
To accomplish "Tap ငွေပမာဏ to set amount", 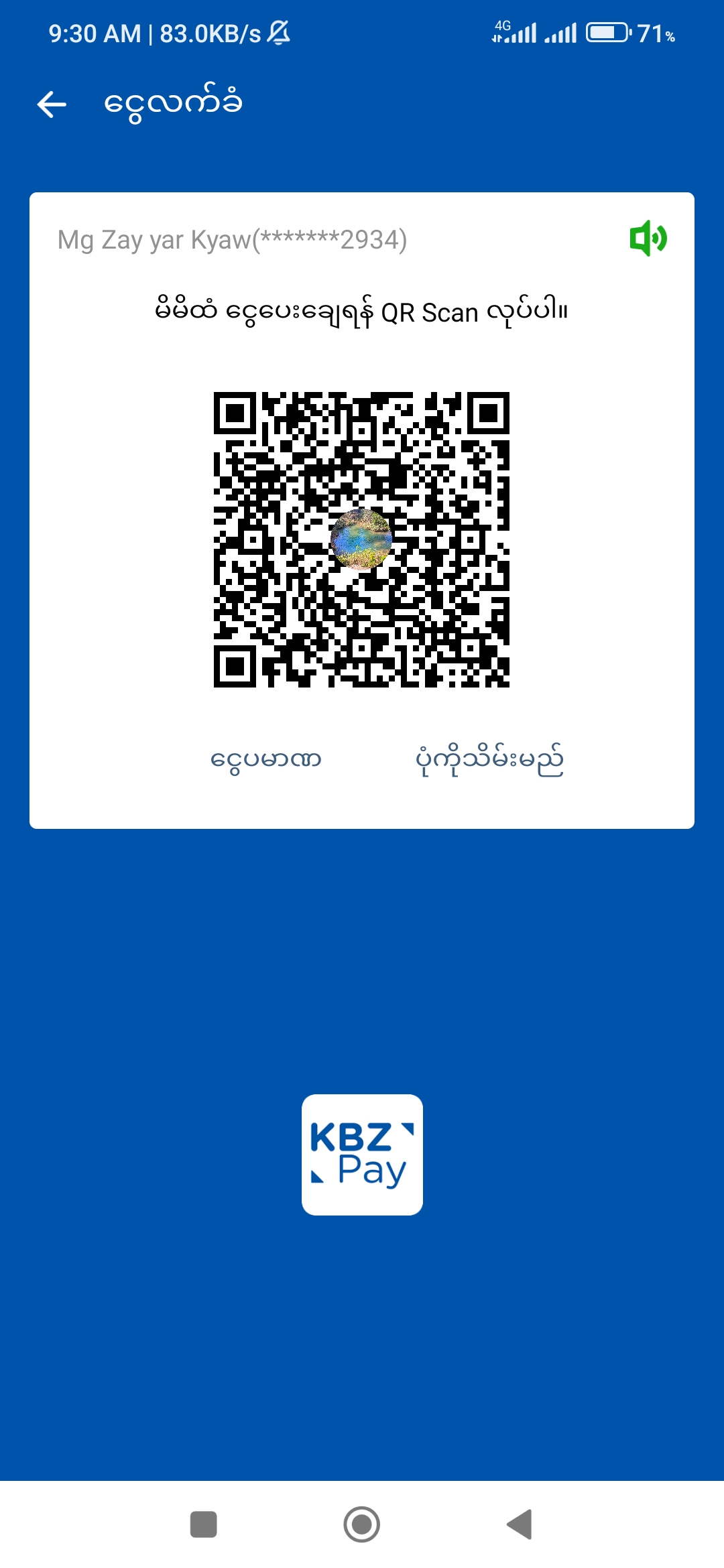I will pyautogui.click(x=266, y=760).
